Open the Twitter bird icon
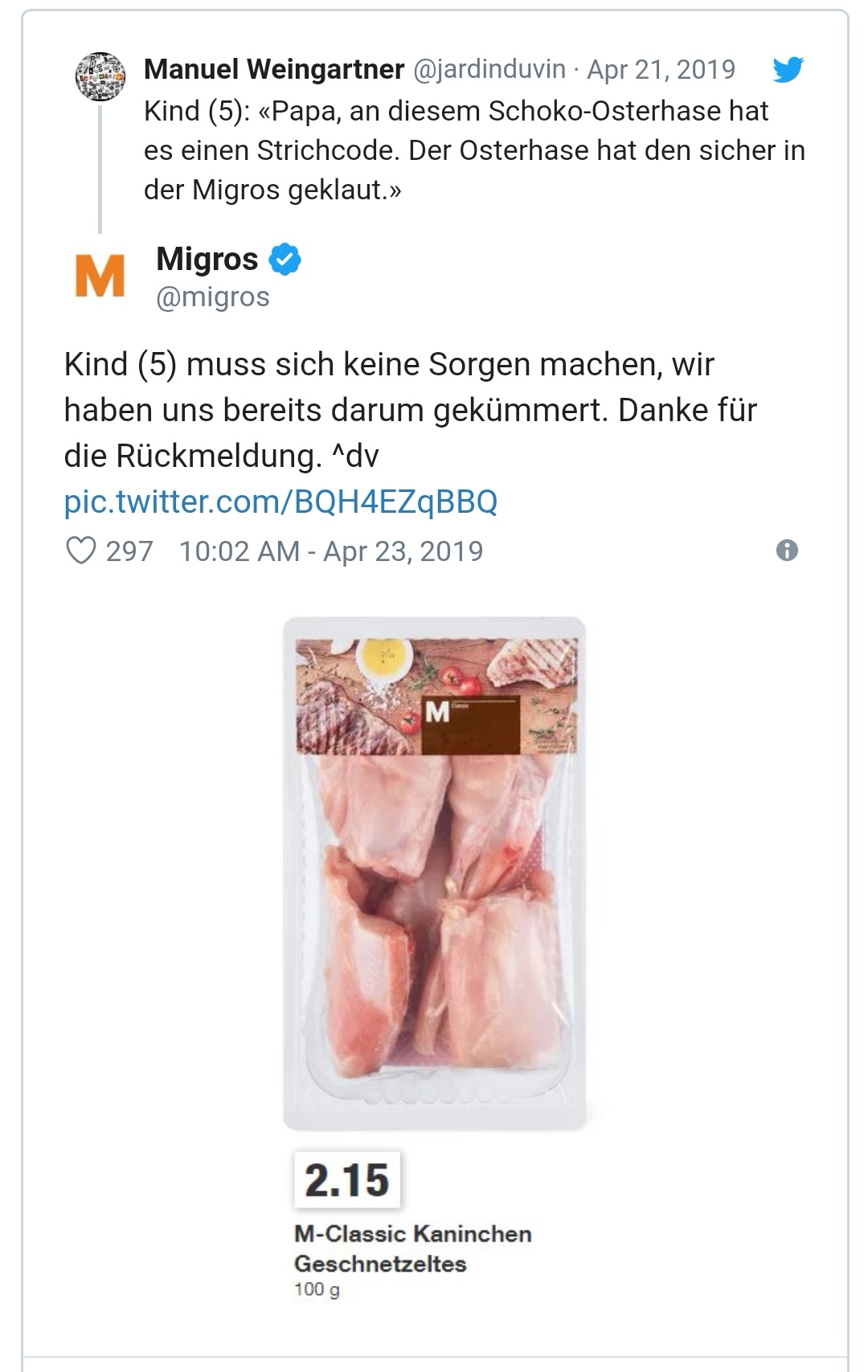Screen dimensions: 868x1372 click(788, 70)
